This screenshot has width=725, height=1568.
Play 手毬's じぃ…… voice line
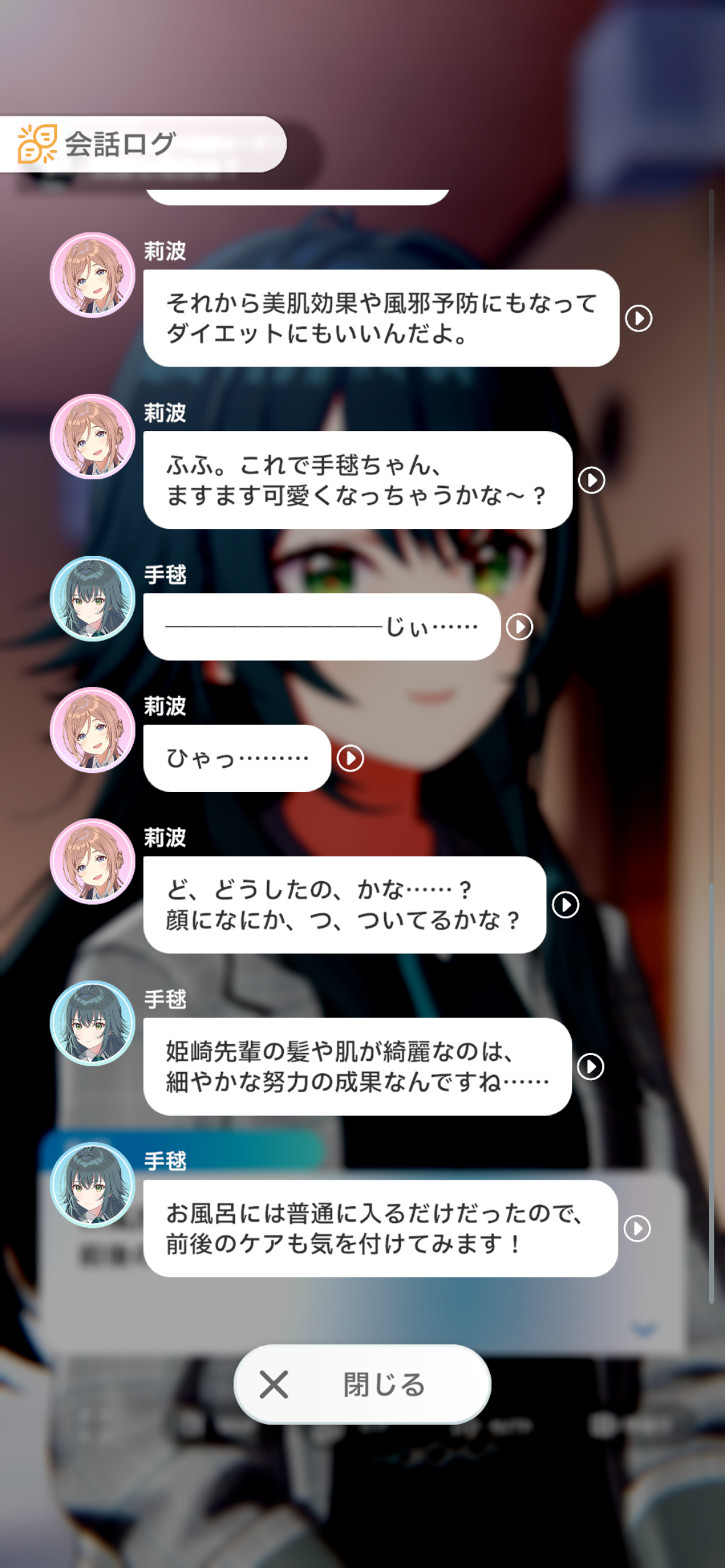point(519,627)
